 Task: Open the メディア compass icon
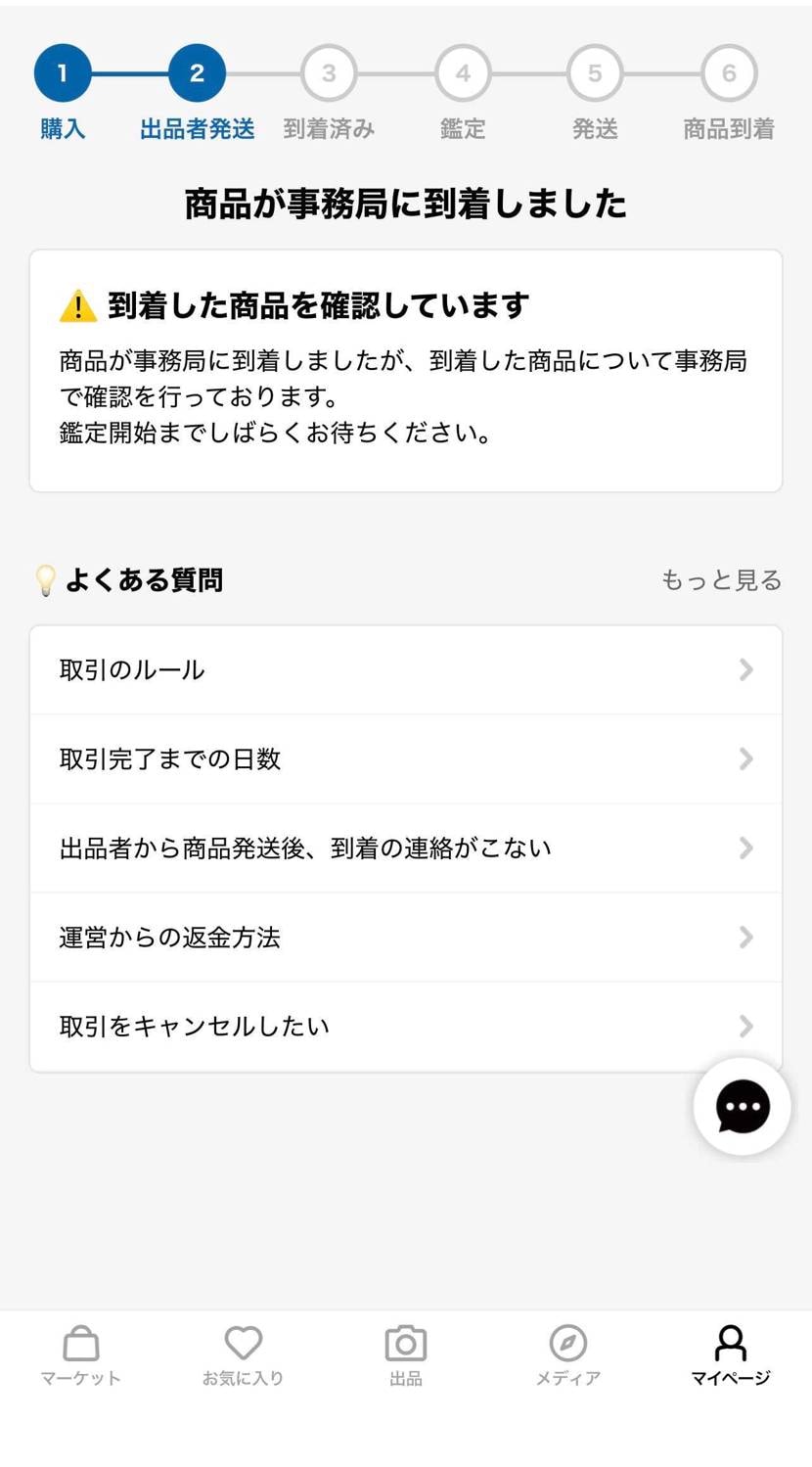567,1343
